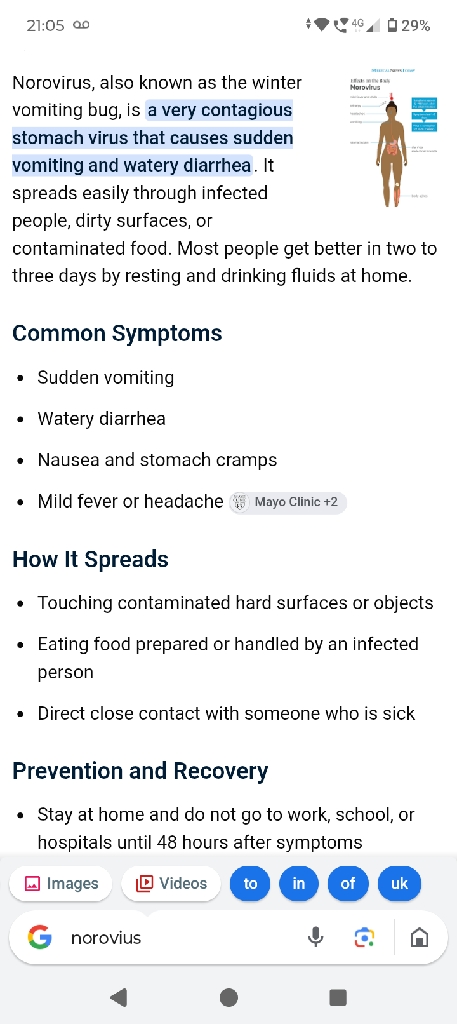Go to the Google home page icon

pyautogui.click(x=419, y=938)
